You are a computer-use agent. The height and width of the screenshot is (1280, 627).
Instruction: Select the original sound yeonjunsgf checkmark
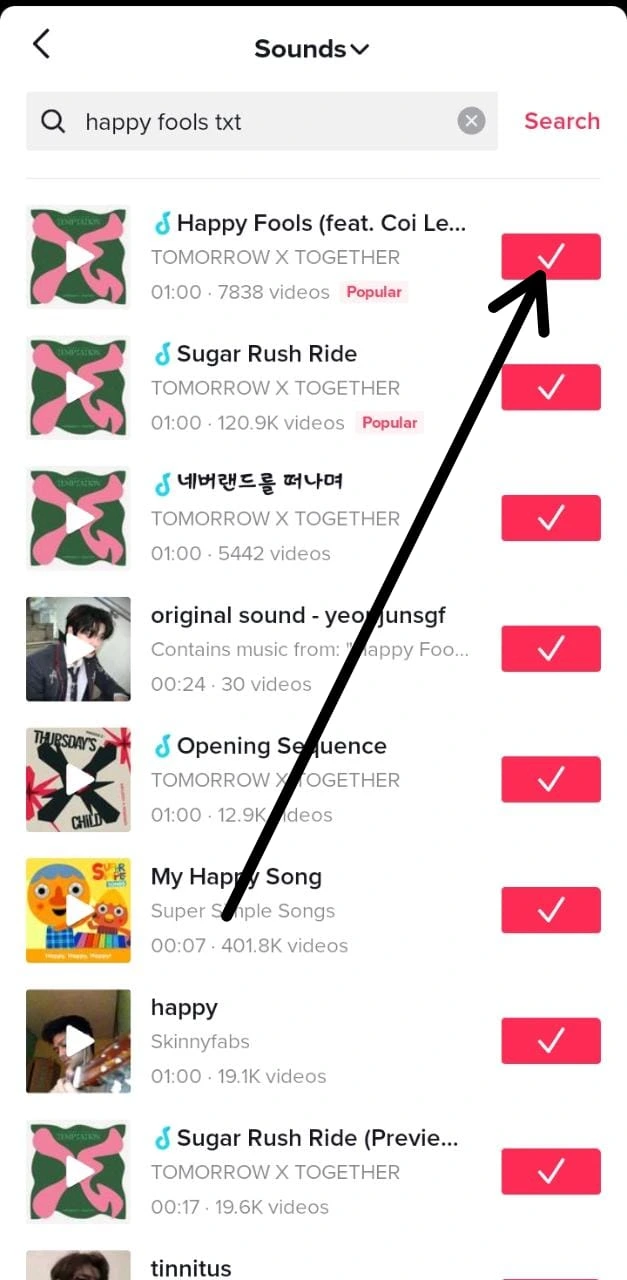pyautogui.click(x=551, y=649)
